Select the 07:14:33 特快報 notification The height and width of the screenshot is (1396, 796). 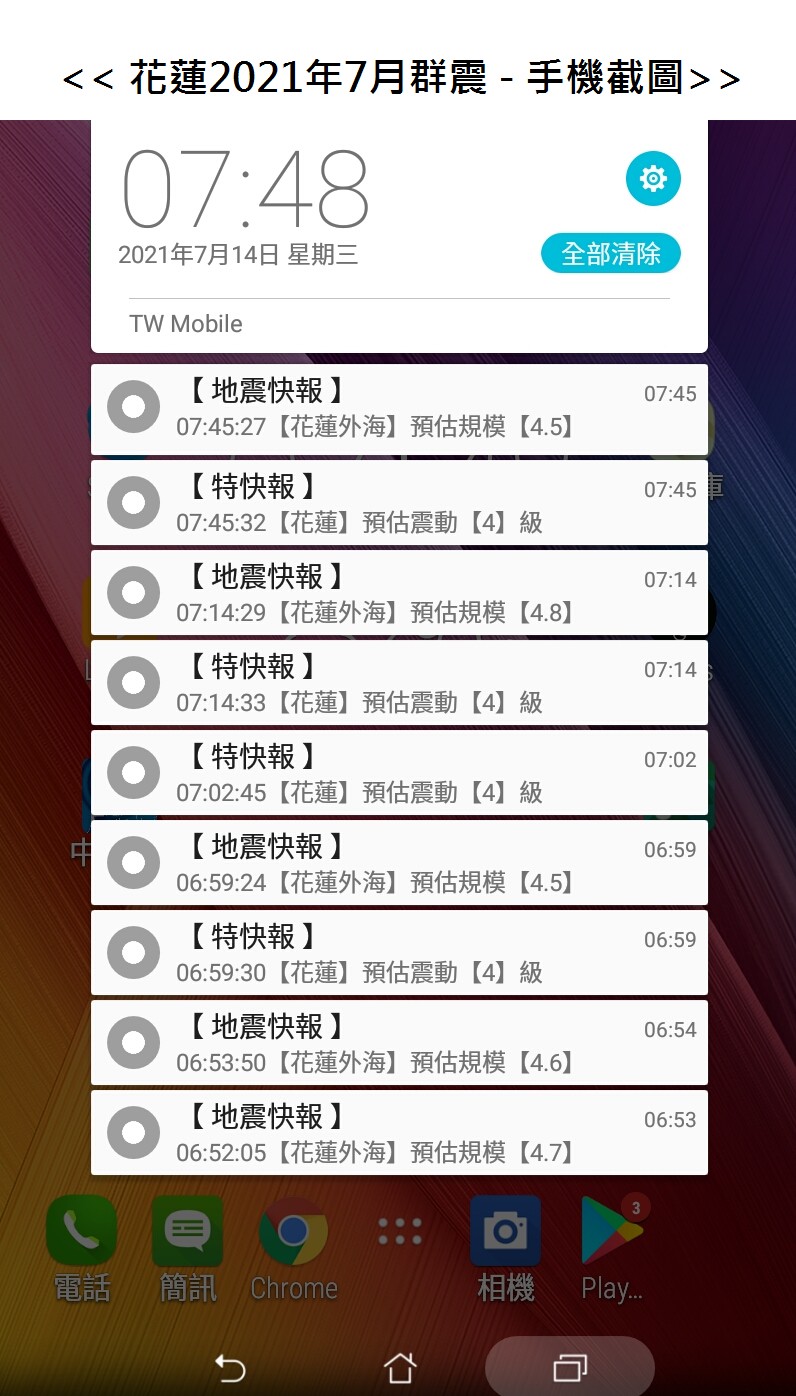click(x=399, y=683)
